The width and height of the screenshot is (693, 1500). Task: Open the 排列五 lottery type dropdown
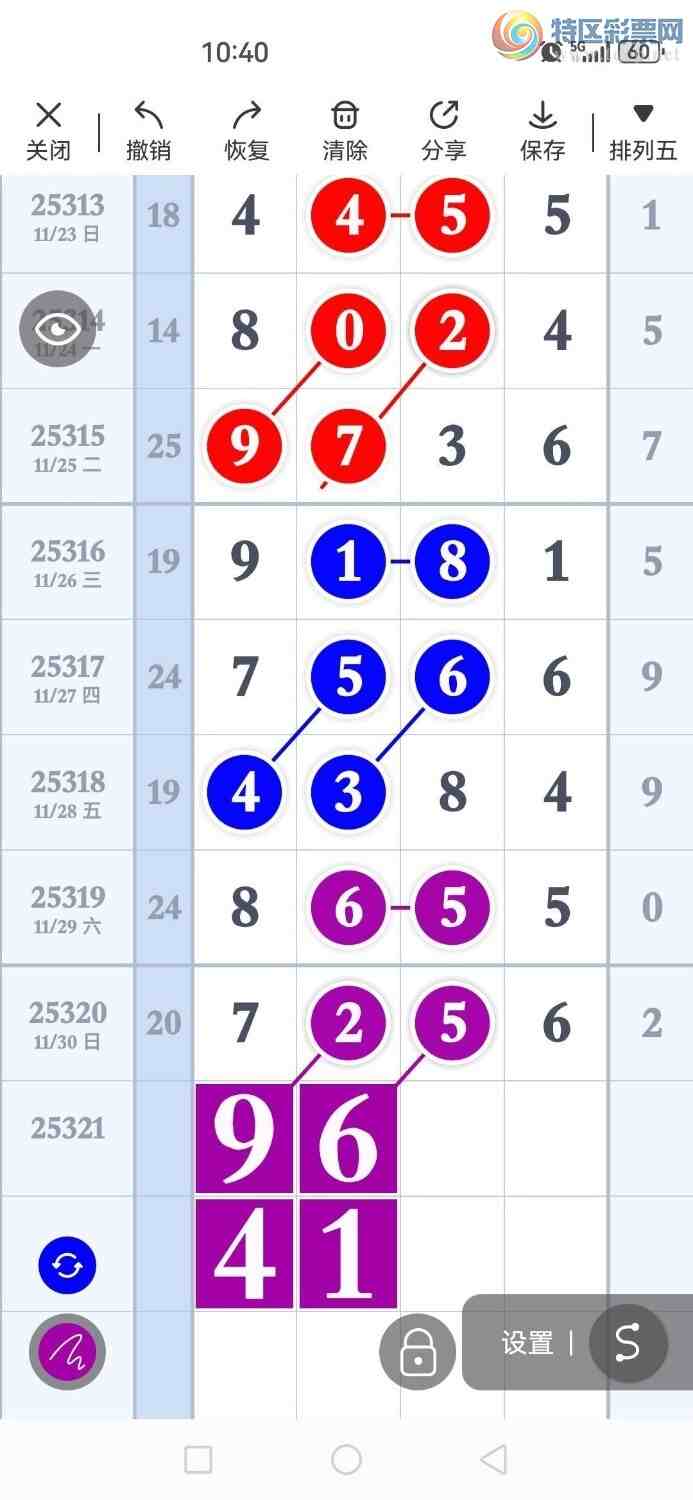[643, 132]
